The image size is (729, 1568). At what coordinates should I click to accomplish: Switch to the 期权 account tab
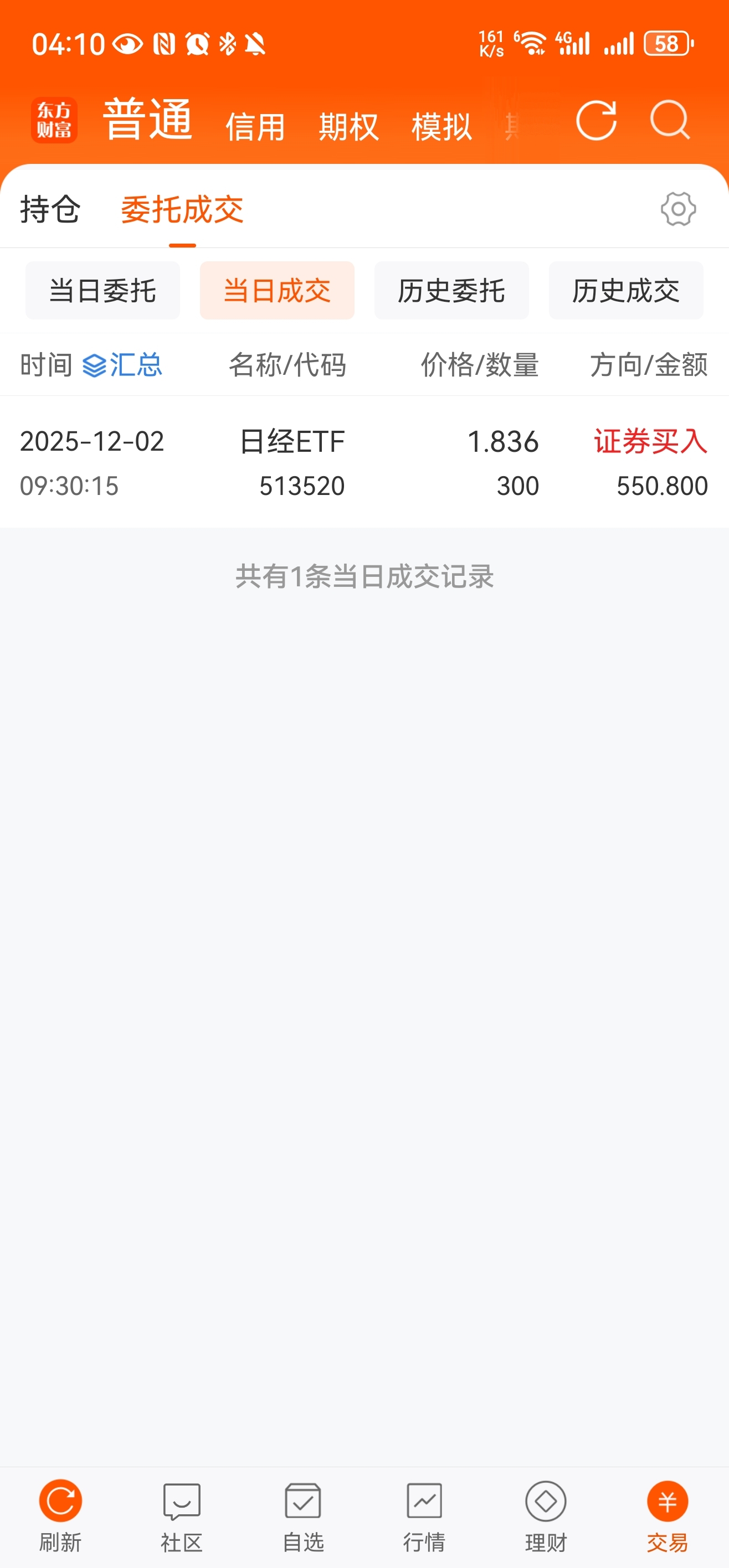[348, 127]
